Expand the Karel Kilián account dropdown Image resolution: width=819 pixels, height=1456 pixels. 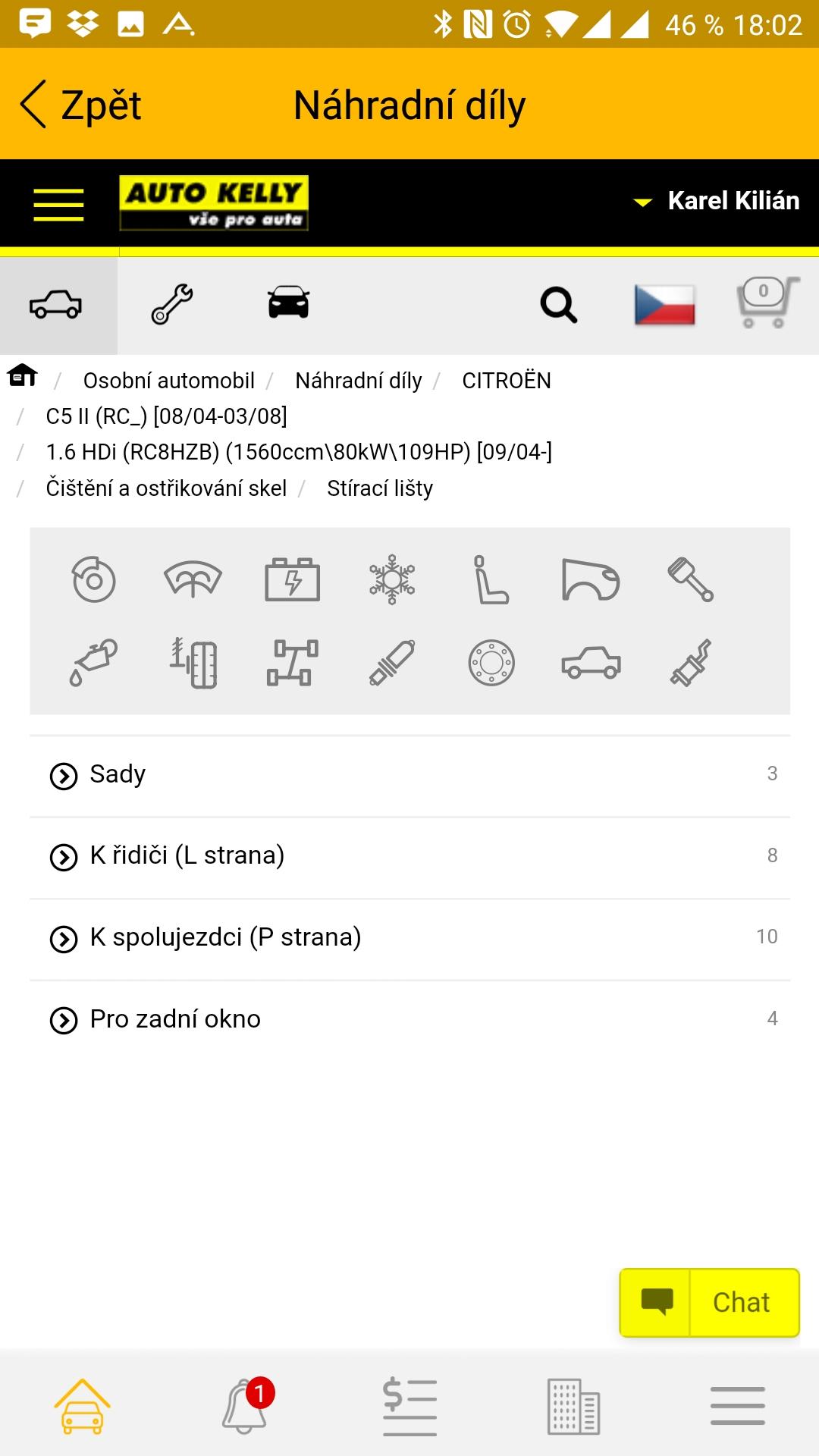pos(717,201)
